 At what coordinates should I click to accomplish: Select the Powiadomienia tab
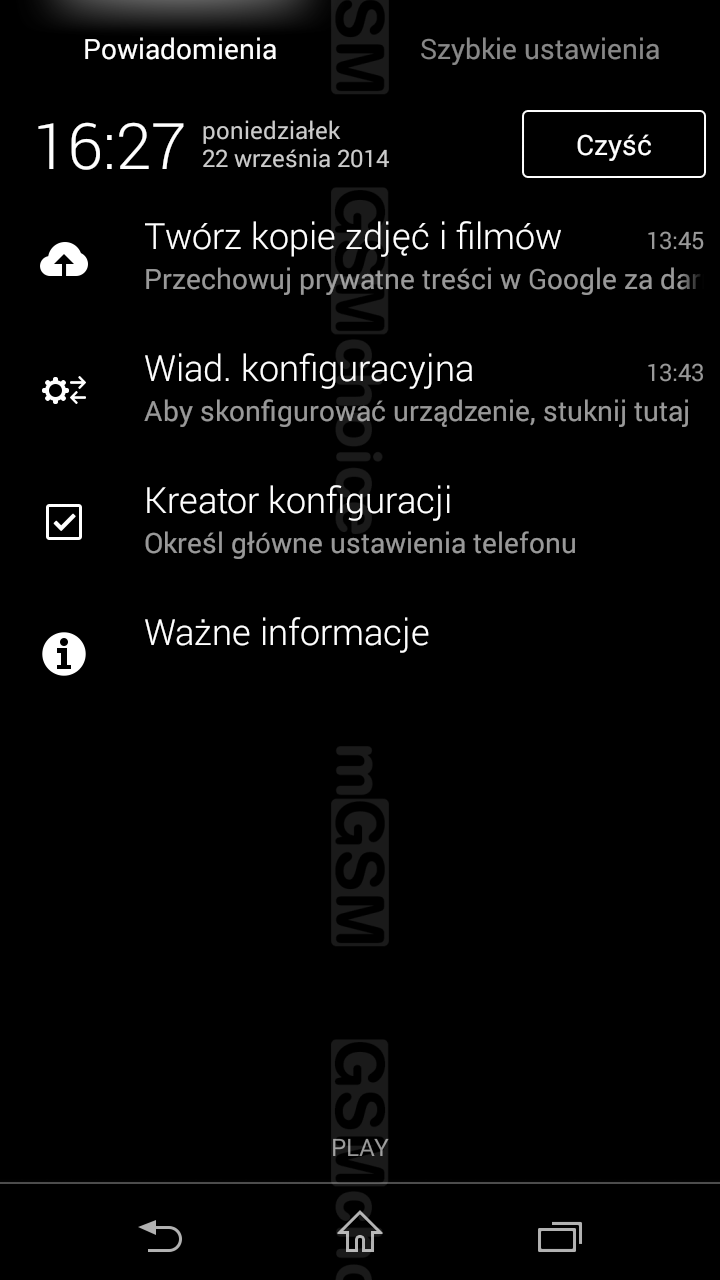tap(180, 49)
